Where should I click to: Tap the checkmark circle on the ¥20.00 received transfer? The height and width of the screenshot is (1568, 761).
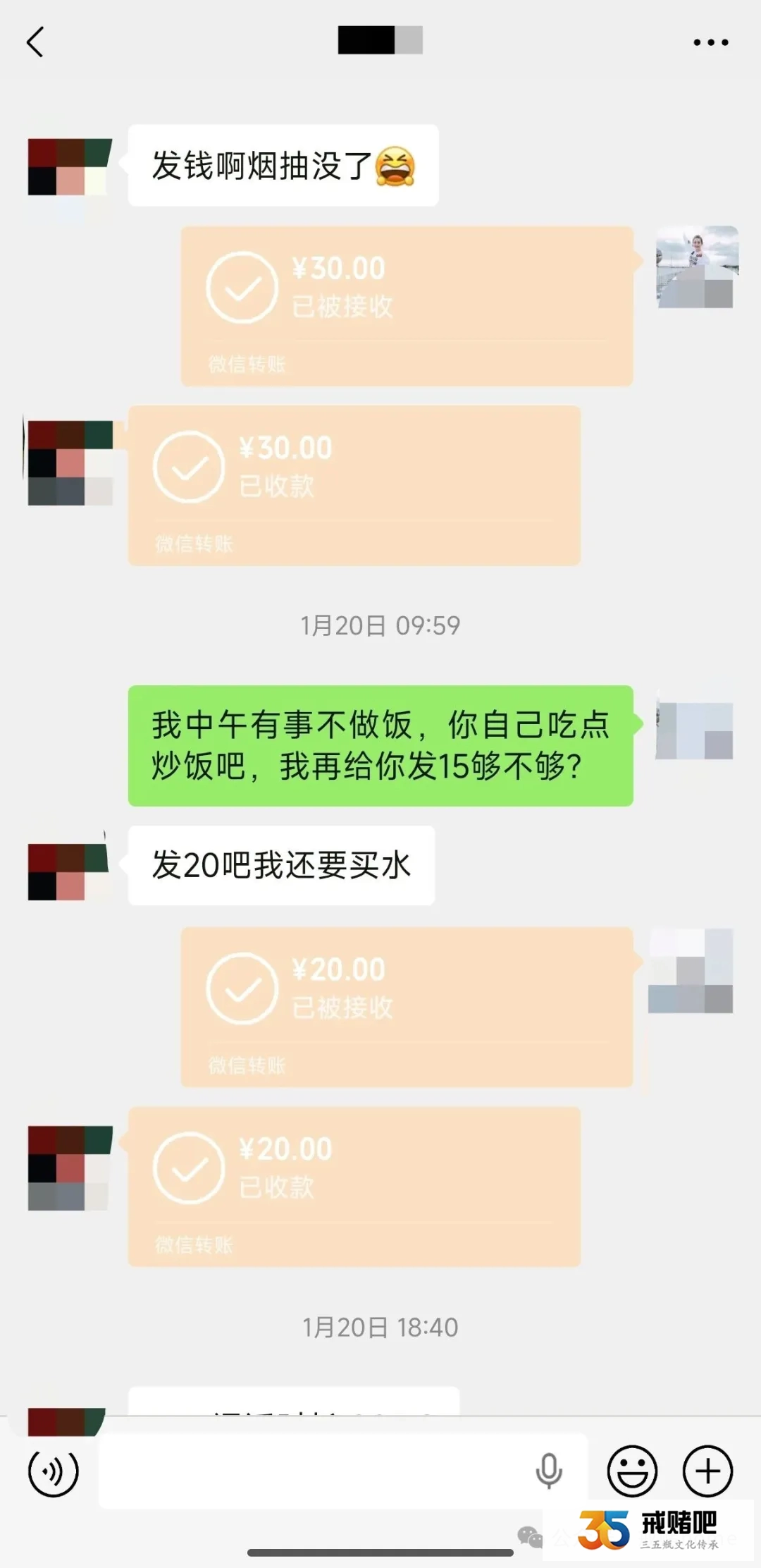187,1167
